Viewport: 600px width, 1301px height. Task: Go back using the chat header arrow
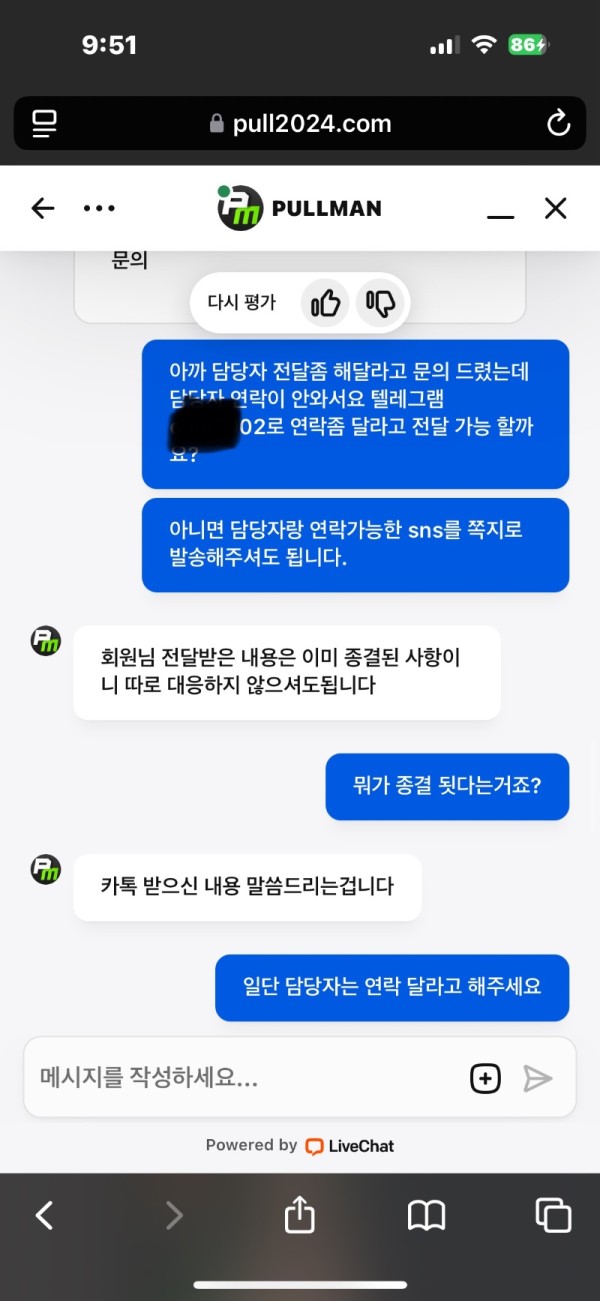pyautogui.click(x=43, y=208)
